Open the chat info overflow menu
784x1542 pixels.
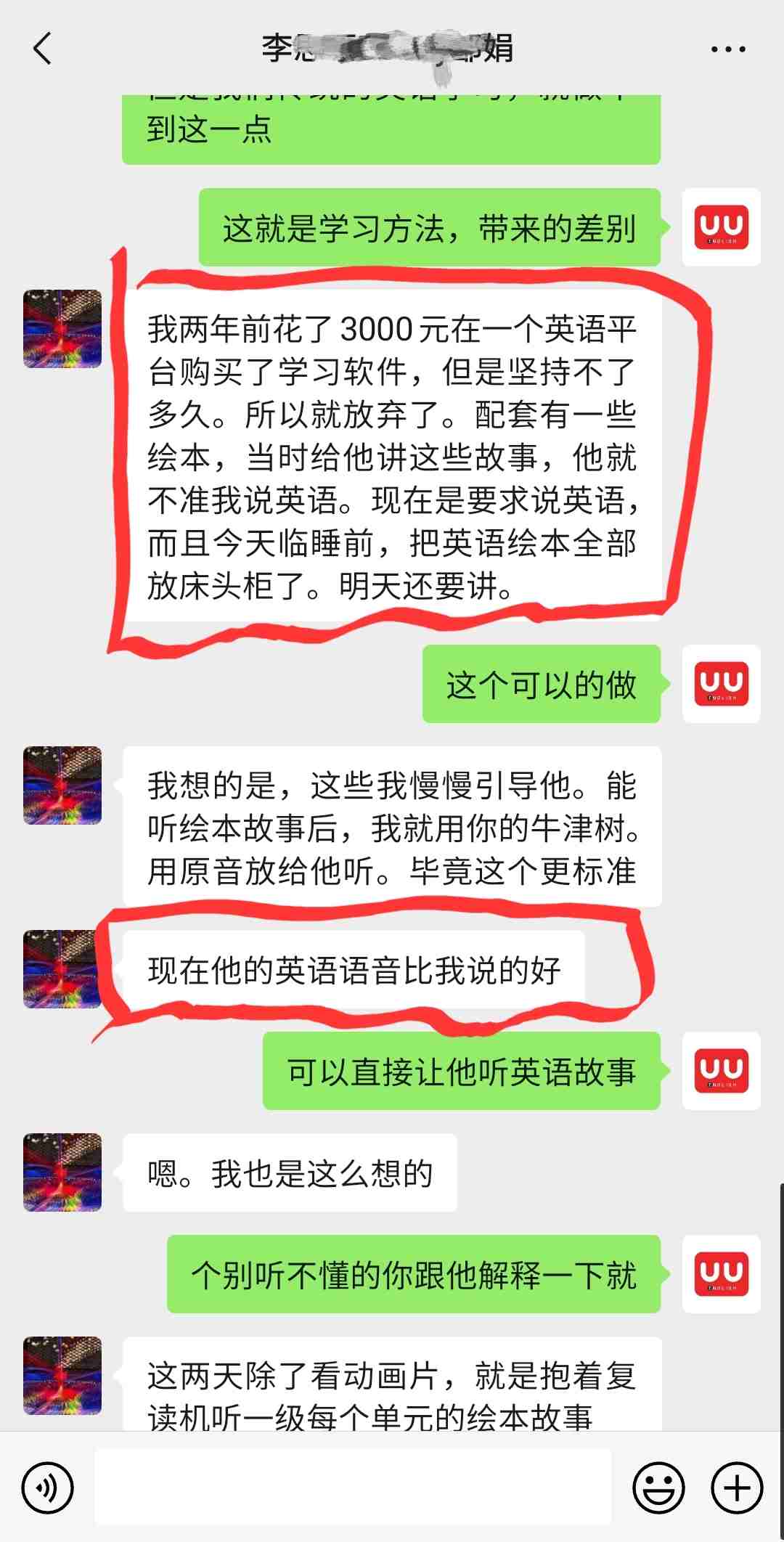tap(727, 49)
